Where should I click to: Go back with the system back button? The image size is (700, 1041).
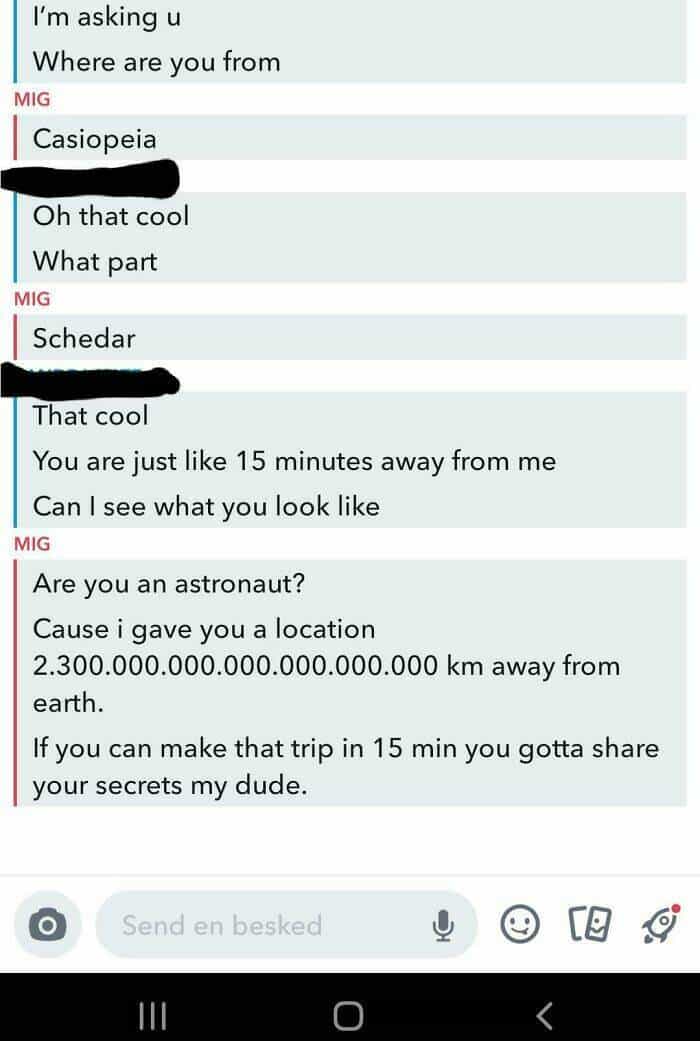tap(544, 1015)
